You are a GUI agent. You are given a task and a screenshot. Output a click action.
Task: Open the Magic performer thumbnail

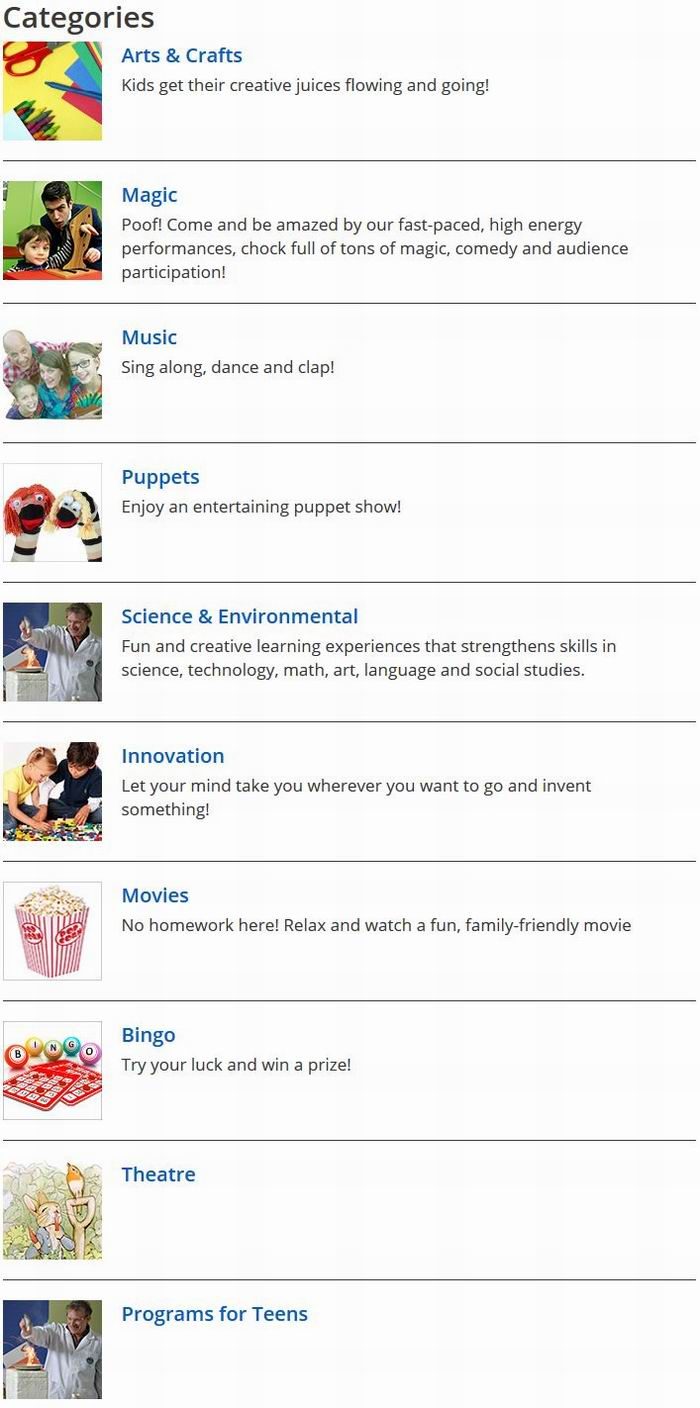coord(52,230)
